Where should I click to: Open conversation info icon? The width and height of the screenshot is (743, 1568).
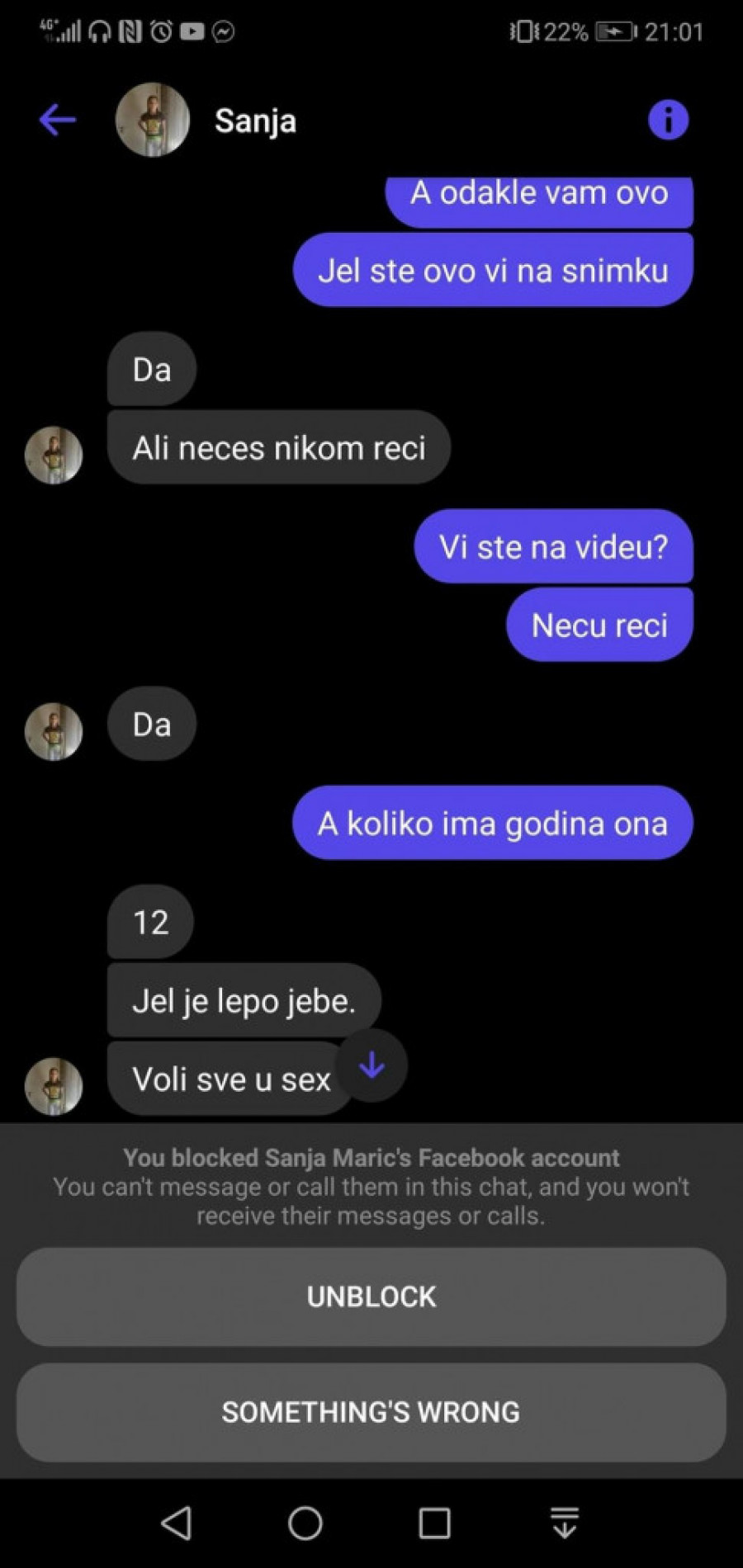668,120
